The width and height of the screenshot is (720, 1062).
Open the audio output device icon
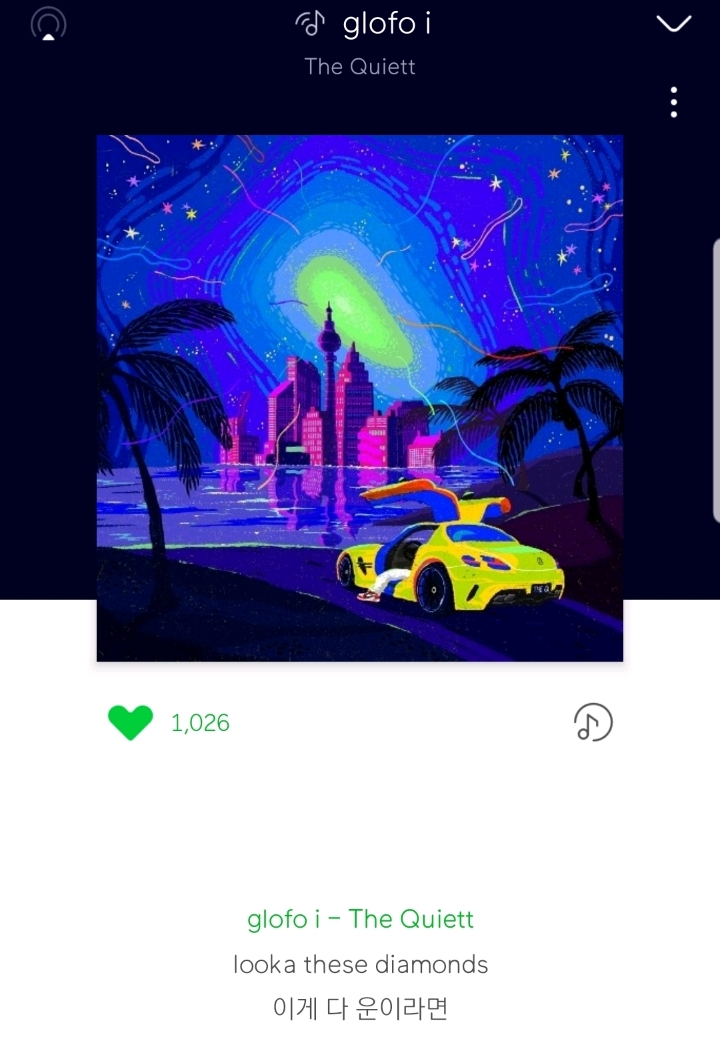(48, 23)
